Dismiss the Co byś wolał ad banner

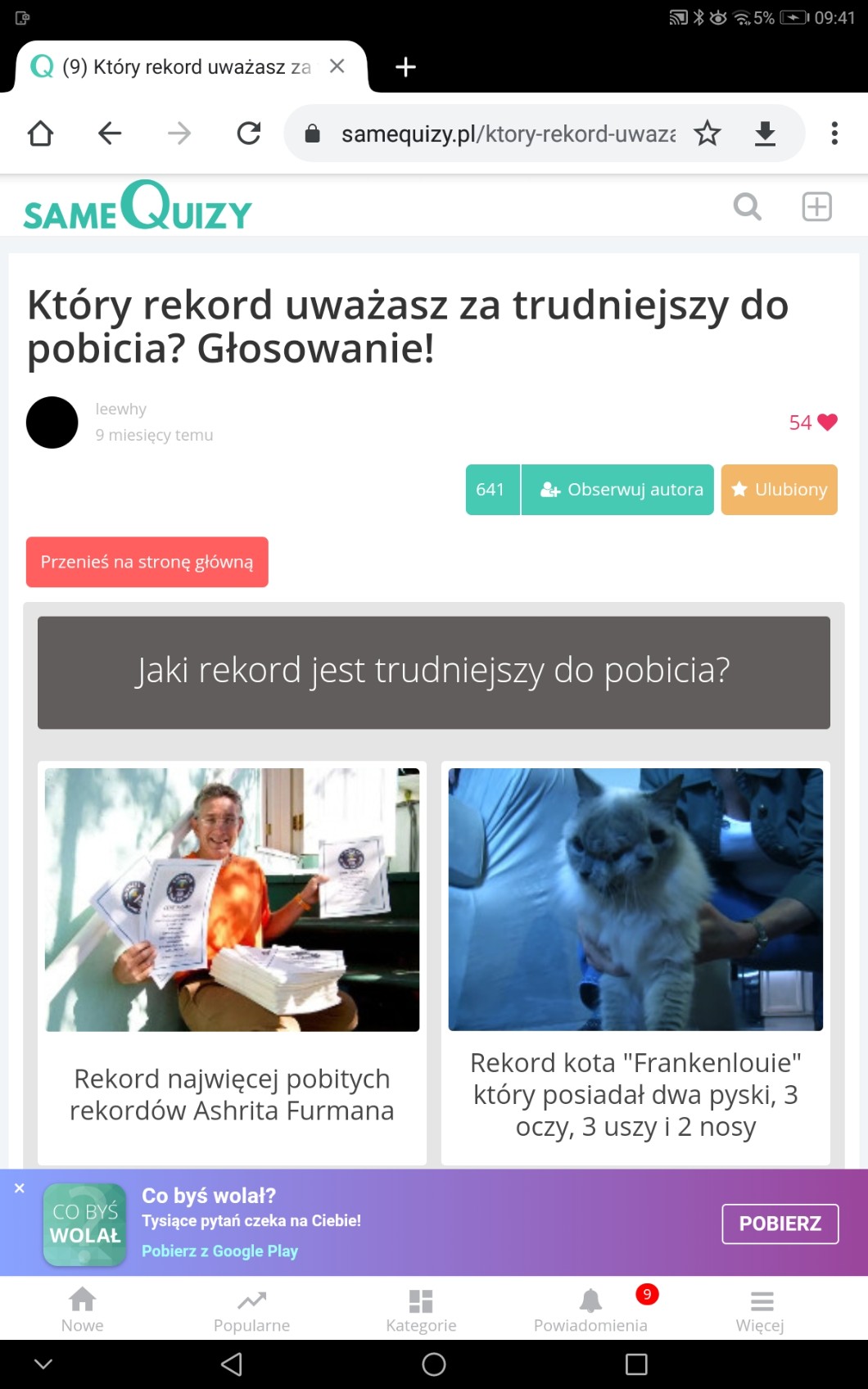tap(20, 1188)
